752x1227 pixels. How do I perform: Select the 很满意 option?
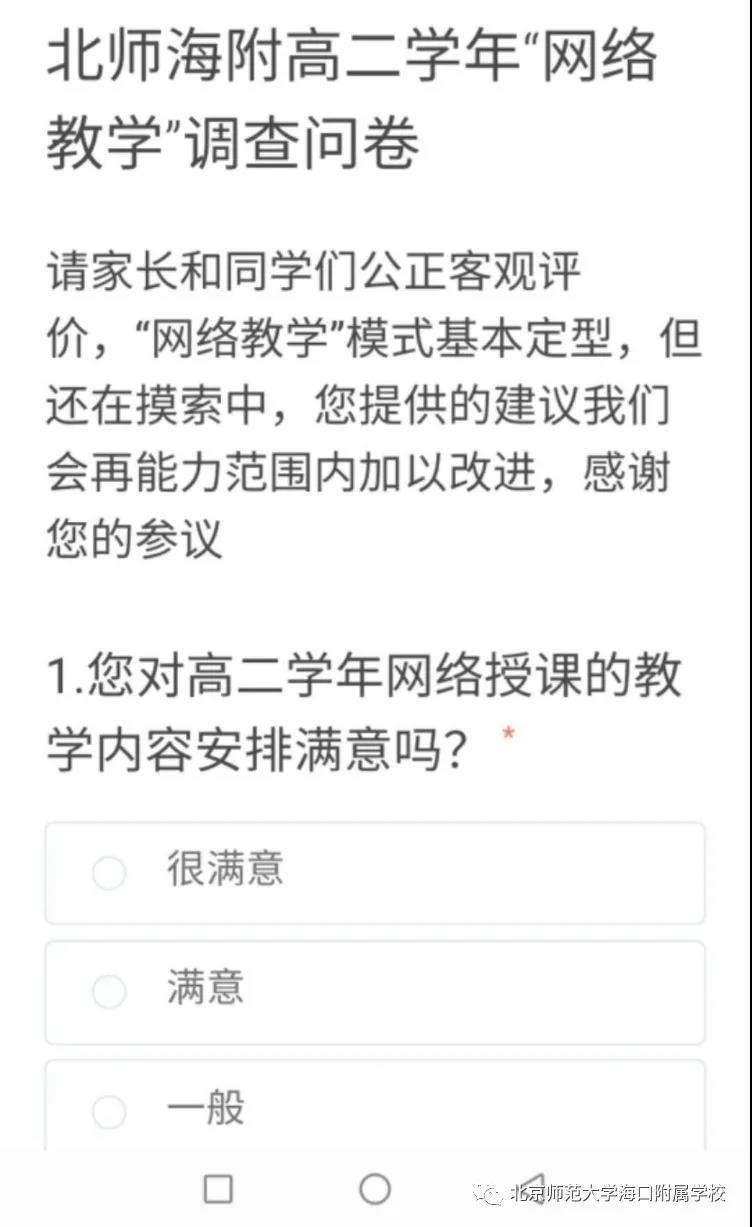pos(109,873)
